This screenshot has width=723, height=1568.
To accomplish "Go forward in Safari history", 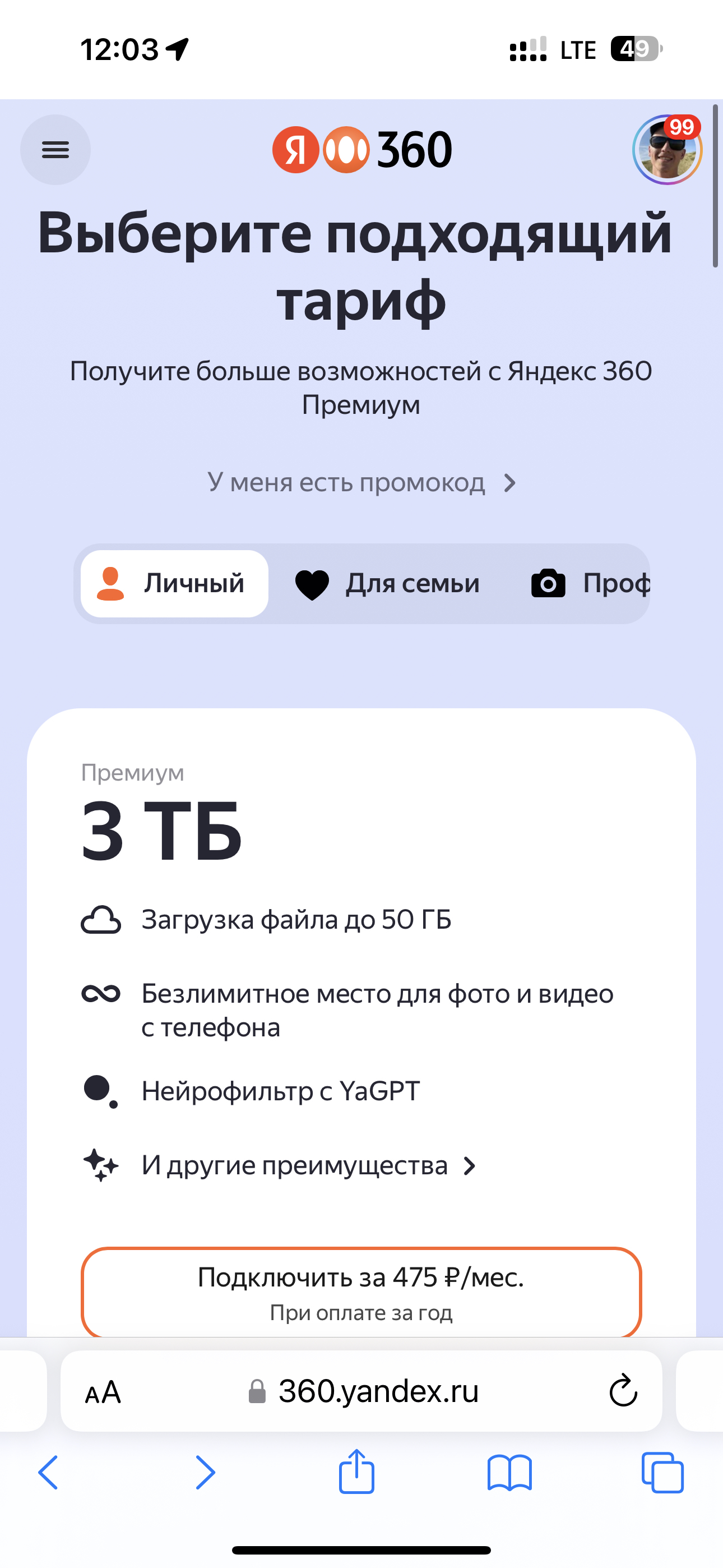I will click(x=205, y=1473).
